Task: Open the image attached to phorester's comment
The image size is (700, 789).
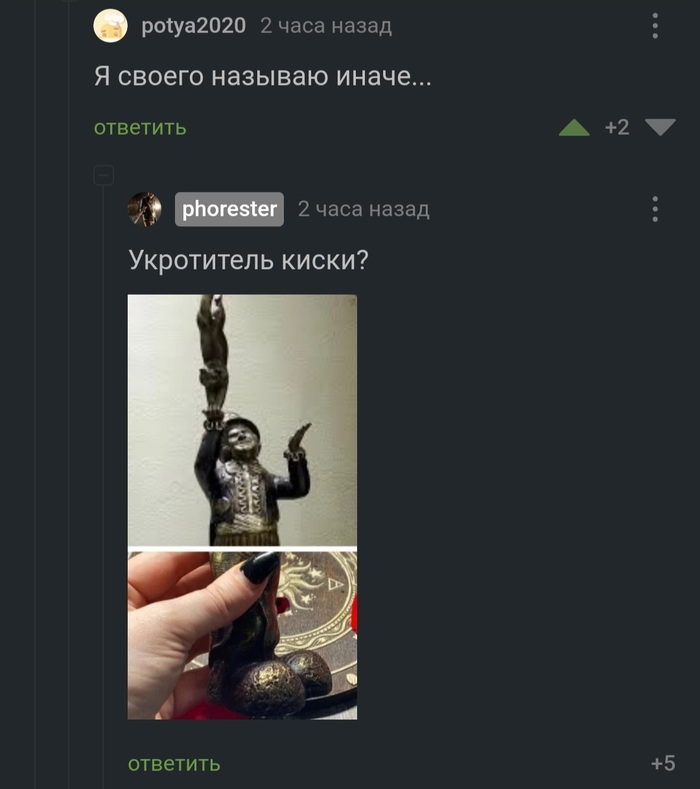Action: tap(242, 506)
